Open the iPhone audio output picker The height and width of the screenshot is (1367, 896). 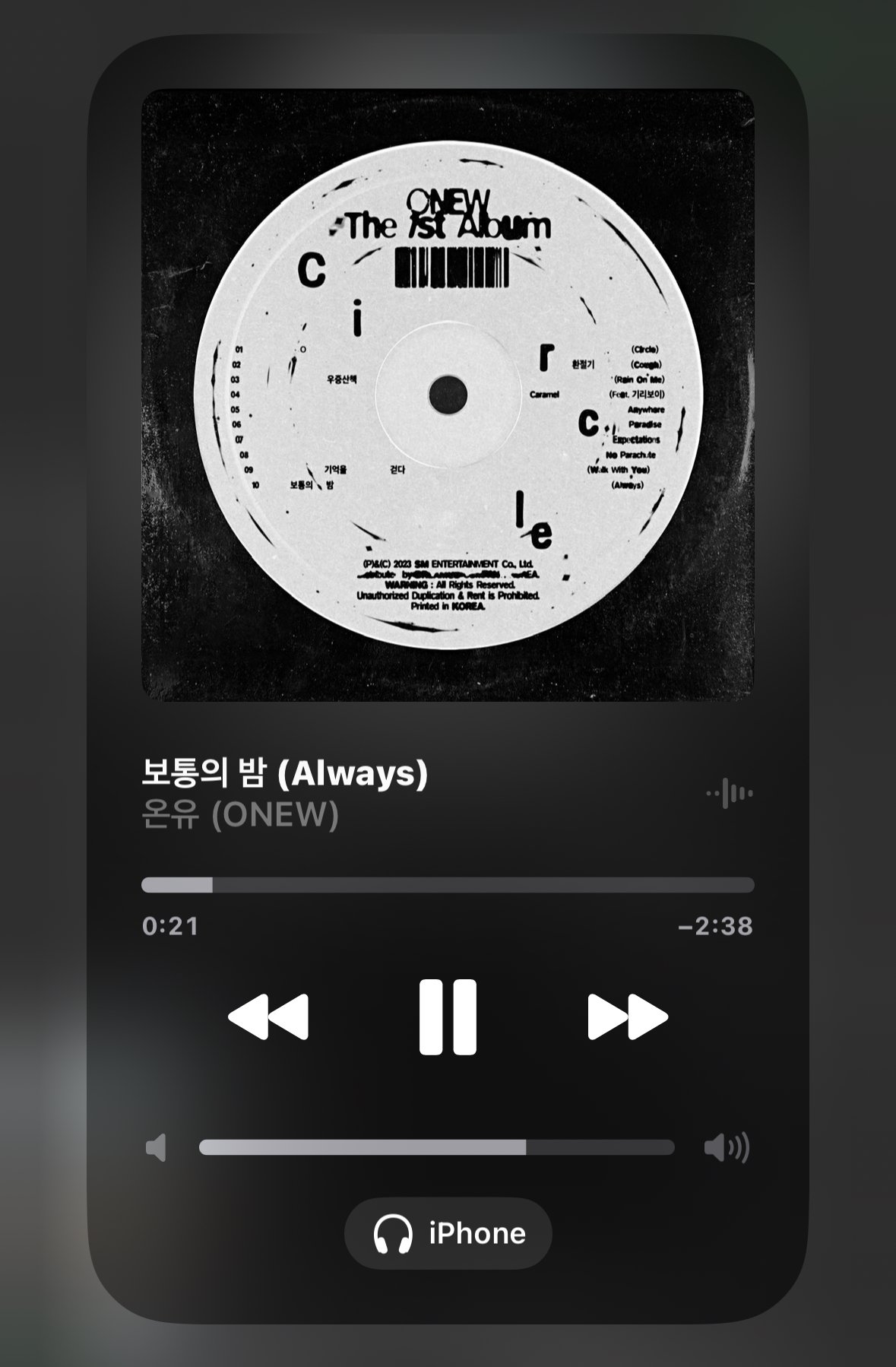448,1233
